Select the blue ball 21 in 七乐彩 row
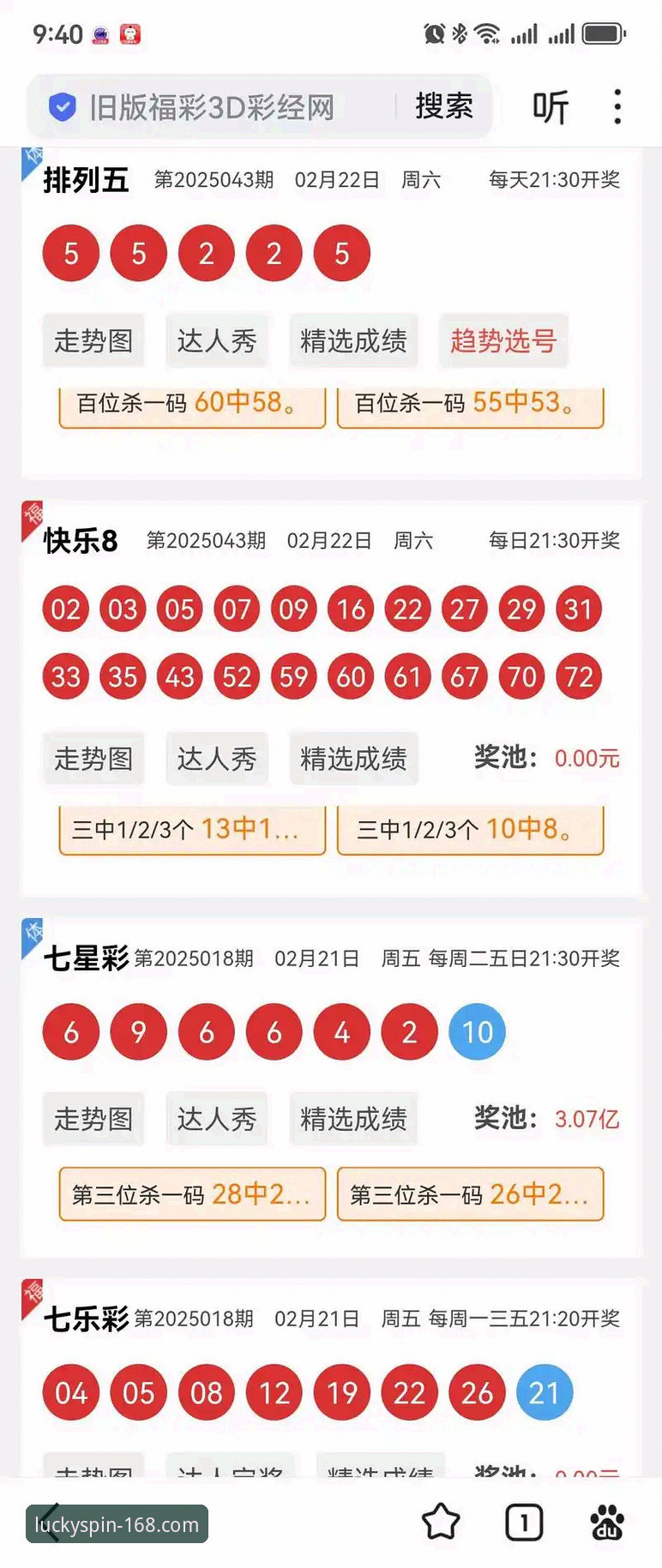 (x=545, y=1392)
